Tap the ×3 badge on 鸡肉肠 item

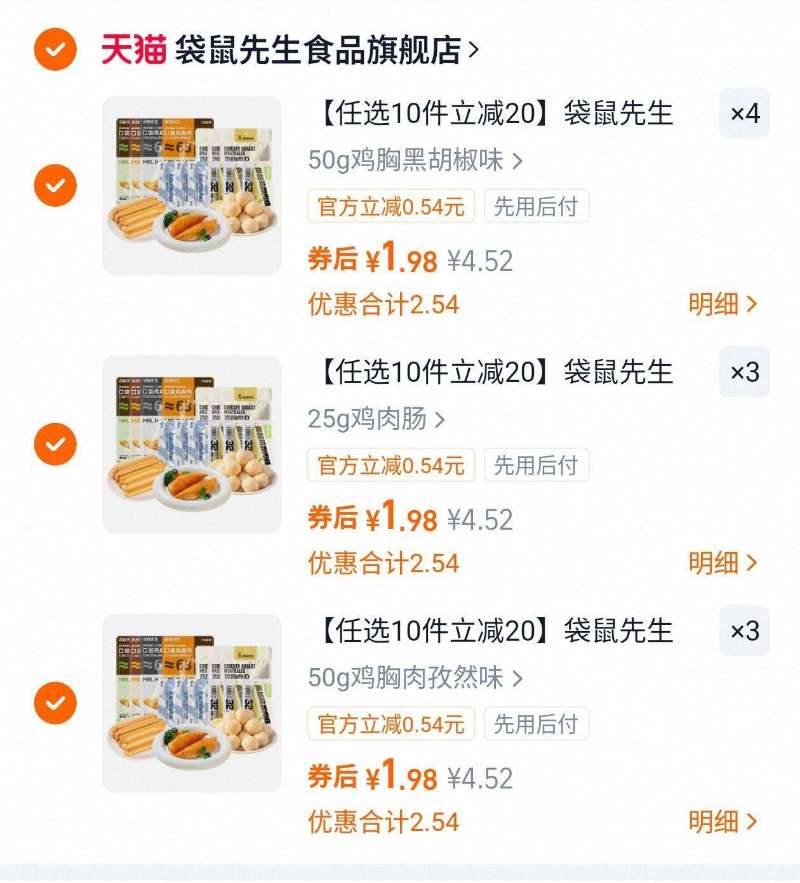pyautogui.click(x=742, y=373)
